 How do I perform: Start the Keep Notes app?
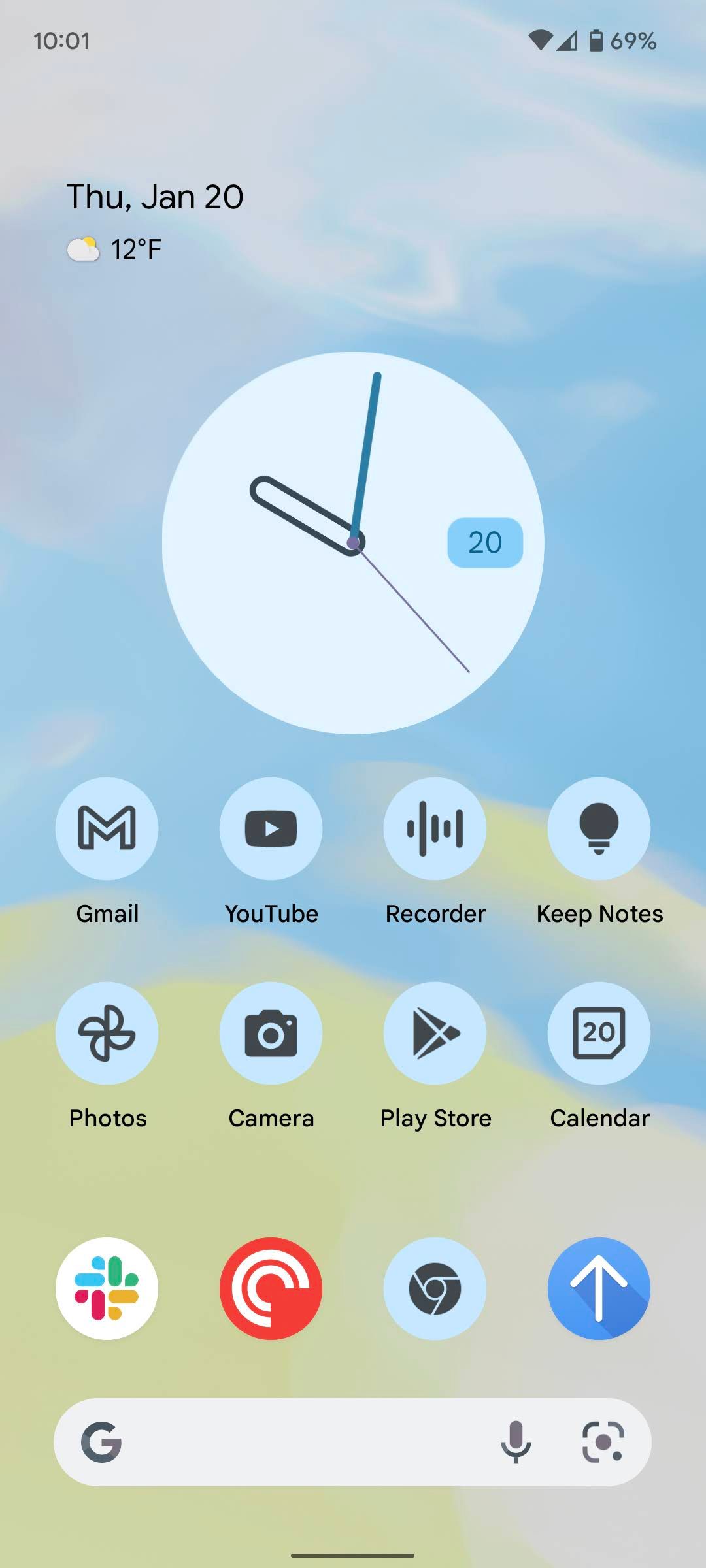click(x=599, y=828)
